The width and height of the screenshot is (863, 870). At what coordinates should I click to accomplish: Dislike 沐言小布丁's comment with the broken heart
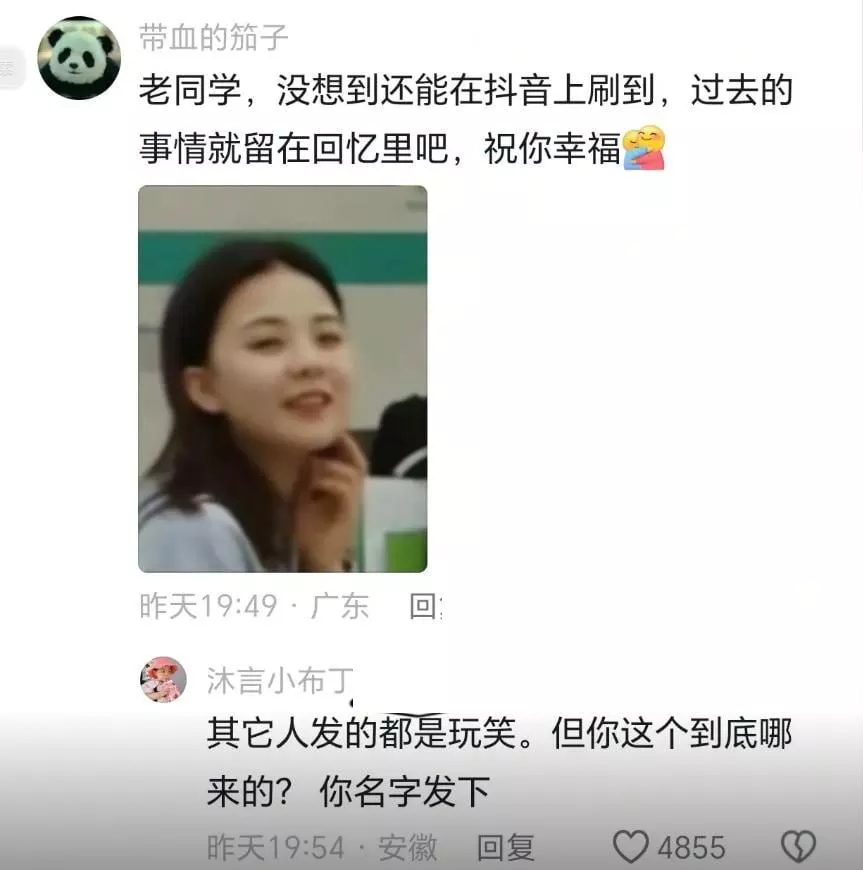[798, 848]
